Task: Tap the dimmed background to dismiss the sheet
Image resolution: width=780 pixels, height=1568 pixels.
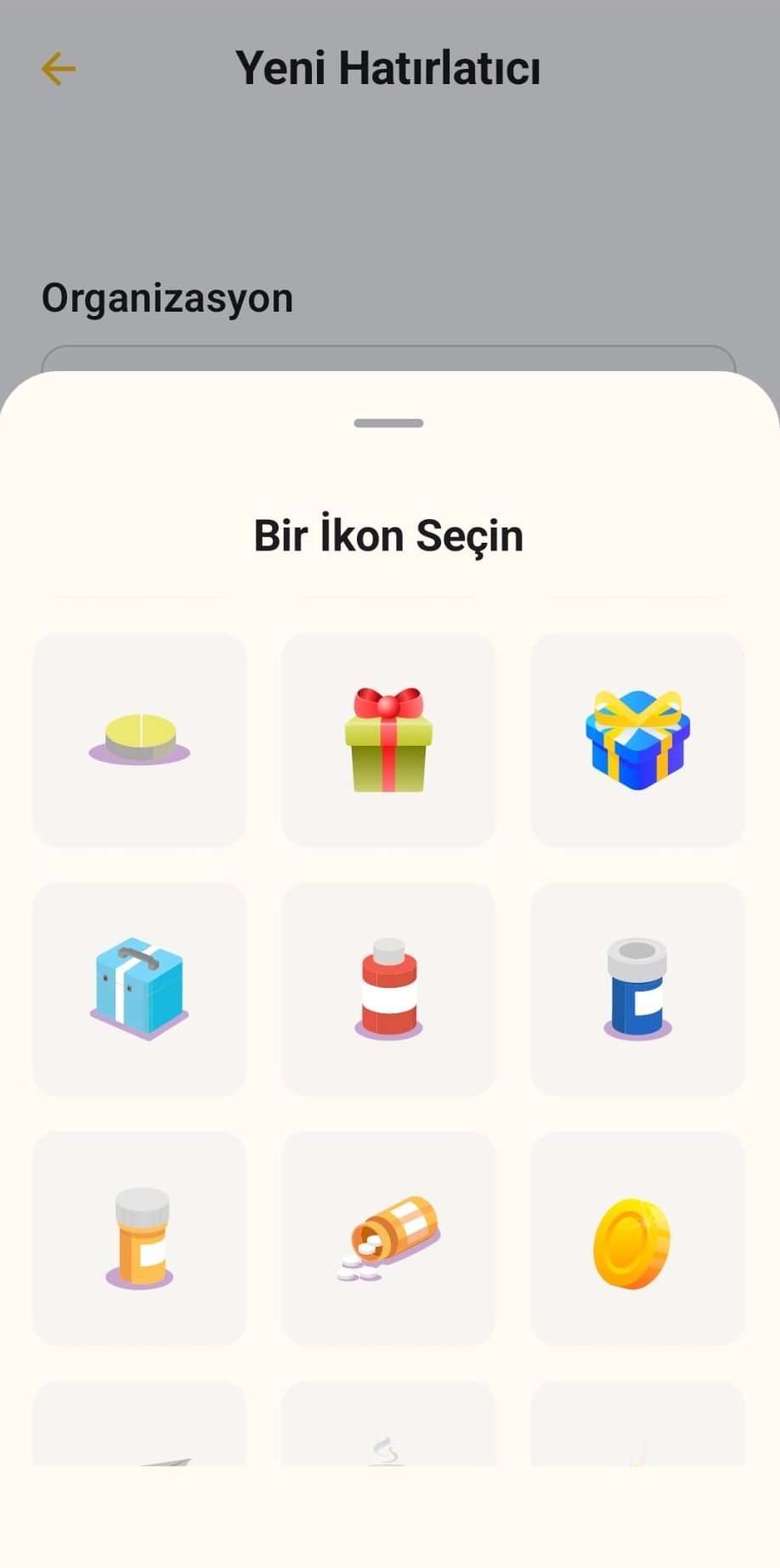Action: click(x=390, y=170)
